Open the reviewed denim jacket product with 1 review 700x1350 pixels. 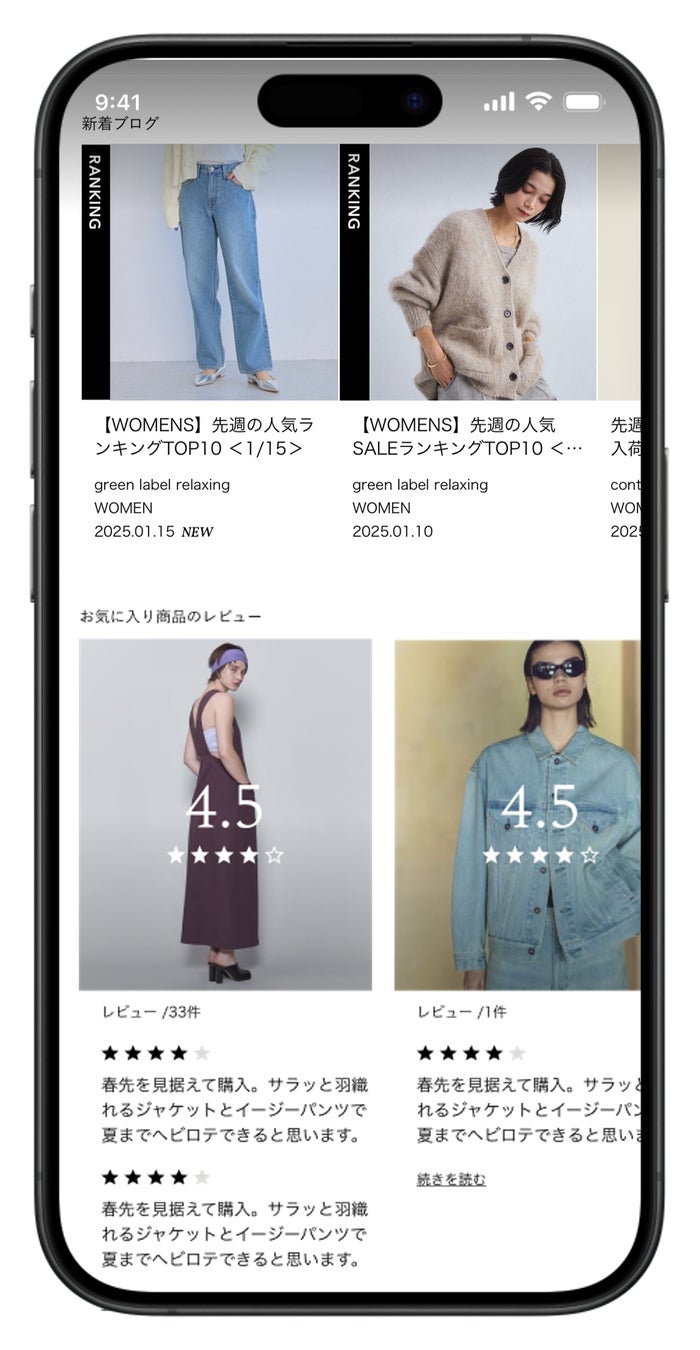(517, 815)
